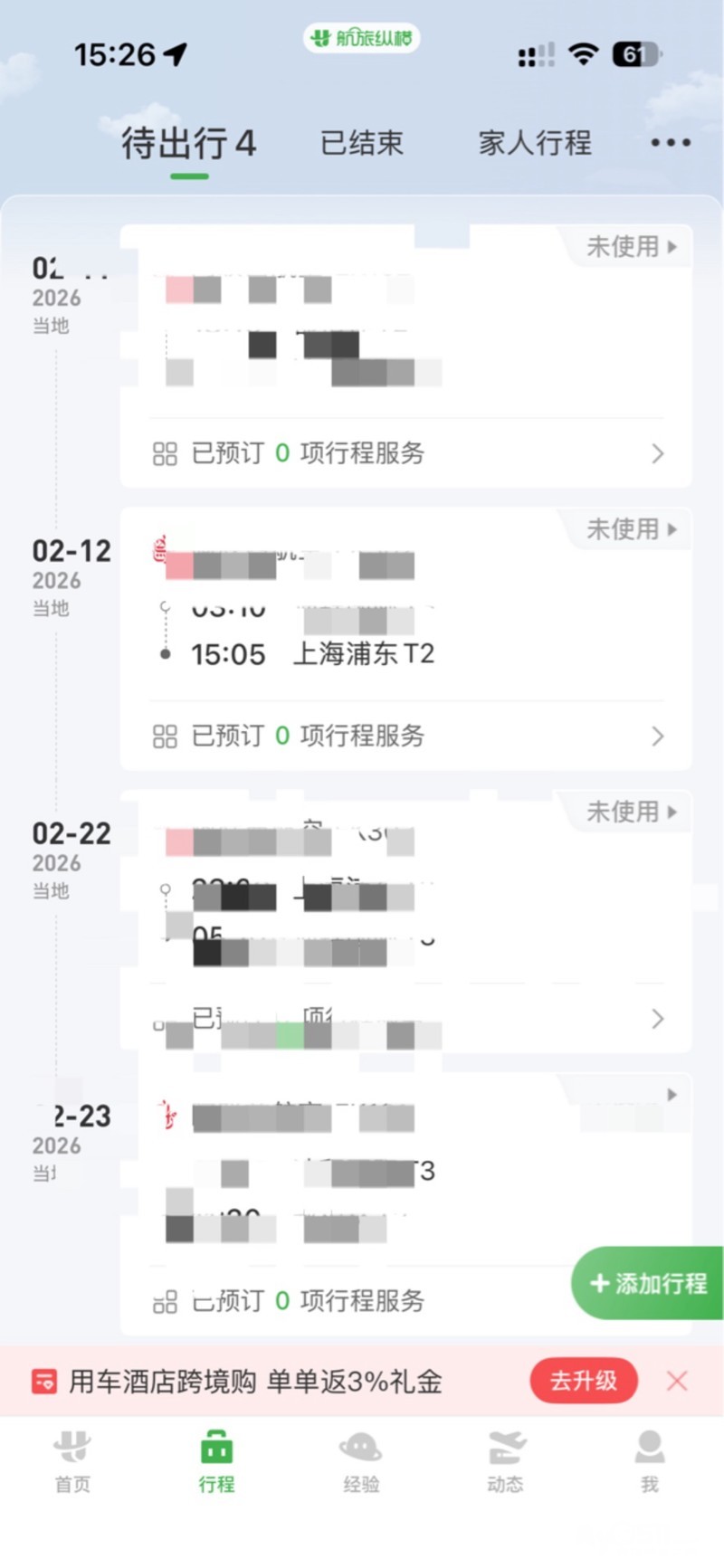This screenshot has height=1568, width=724.
Task: Tap 未使用 on the 02-12 trip
Action: coord(631,529)
